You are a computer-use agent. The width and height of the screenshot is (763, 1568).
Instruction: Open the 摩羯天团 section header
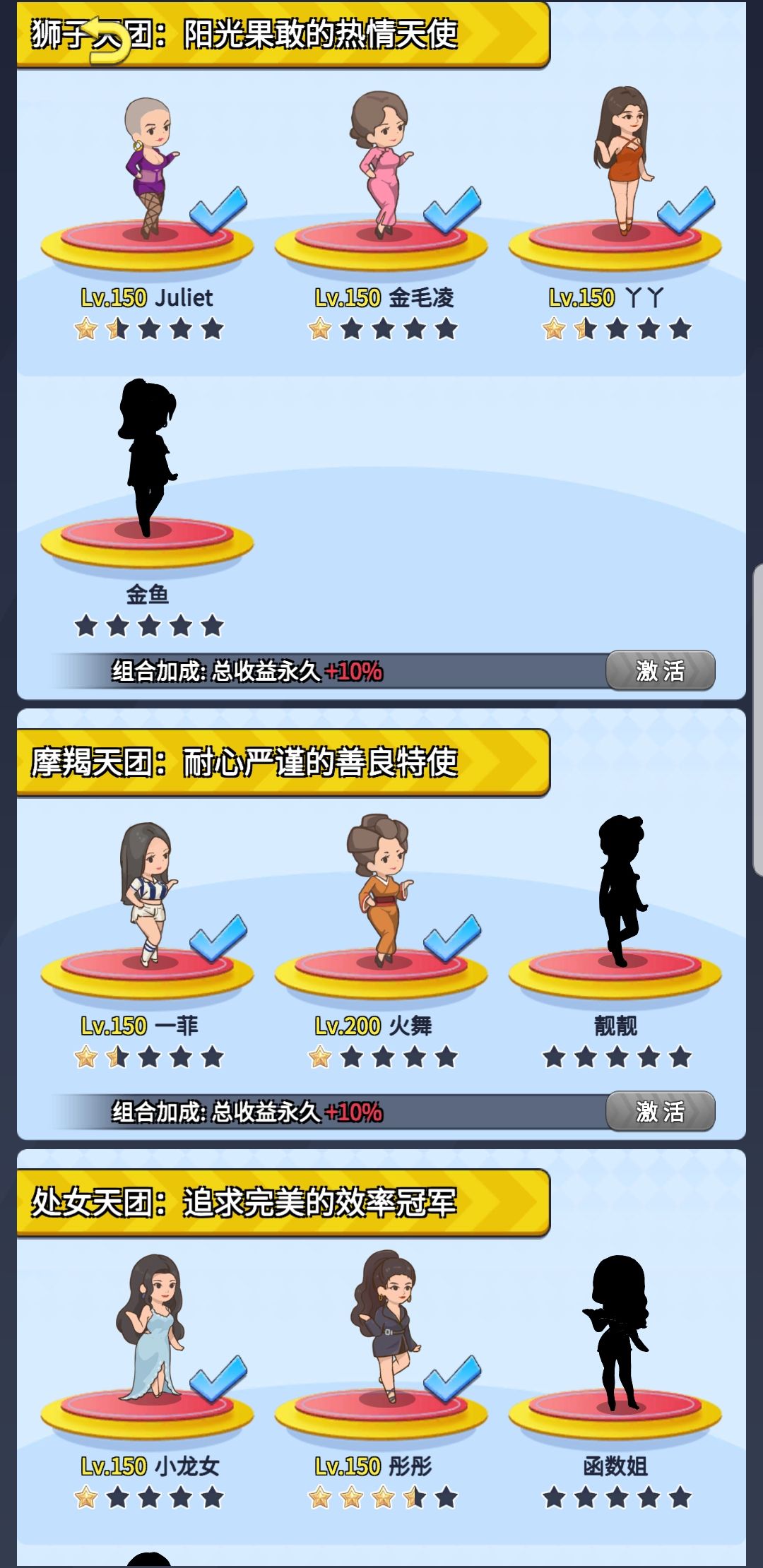pos(283,763)
